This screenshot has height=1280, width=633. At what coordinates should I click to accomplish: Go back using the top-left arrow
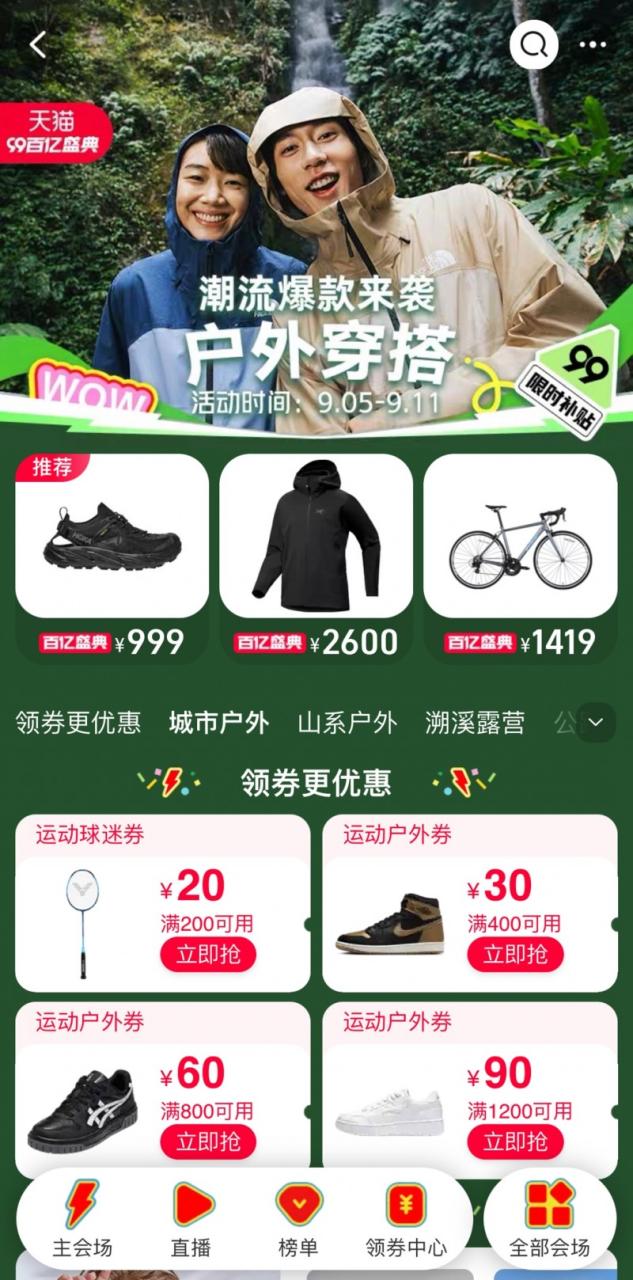tap(38, 45)
